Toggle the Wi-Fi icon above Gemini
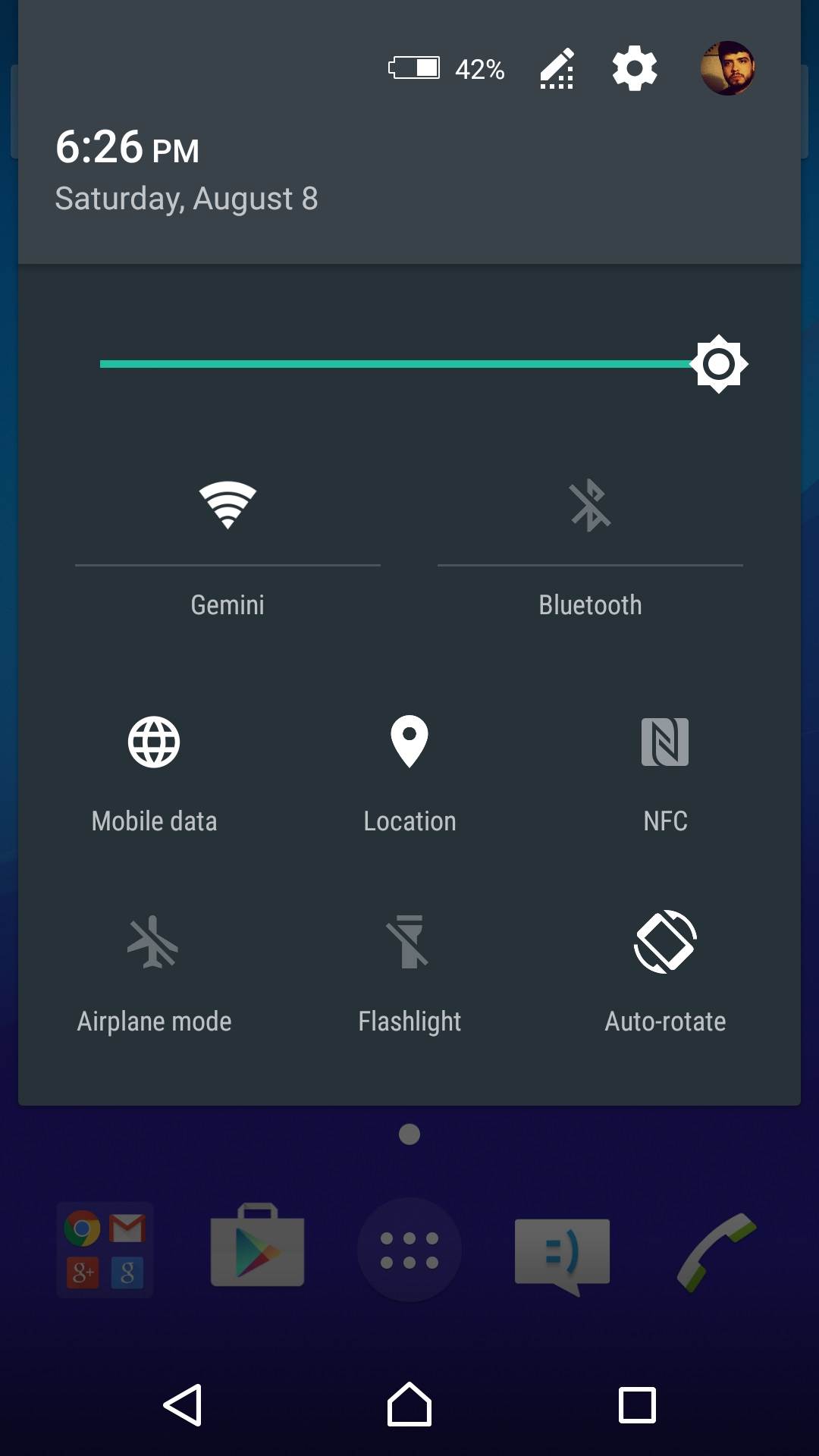This screenshot has width=819, height=1456. [227, 504]
